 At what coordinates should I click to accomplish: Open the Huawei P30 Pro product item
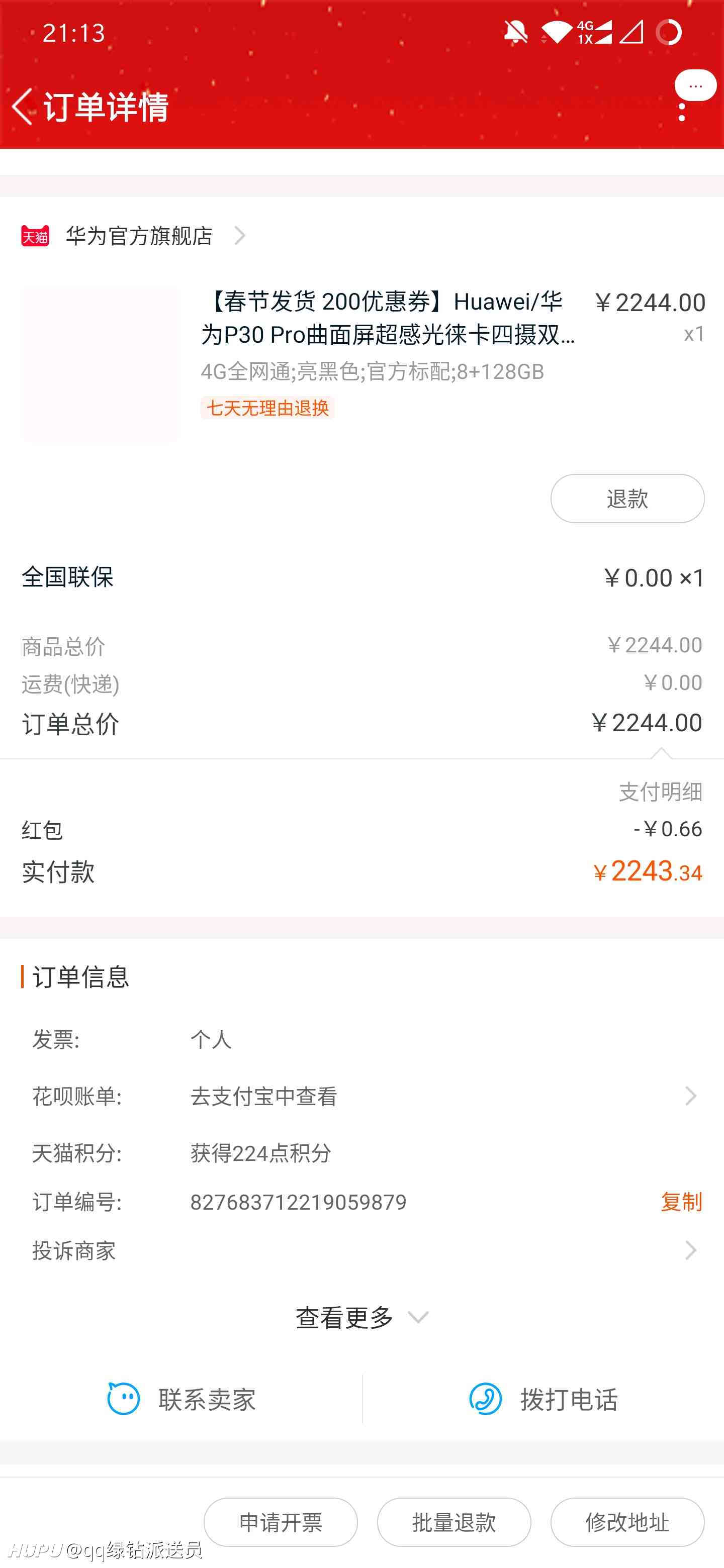(x=361, y=364)
